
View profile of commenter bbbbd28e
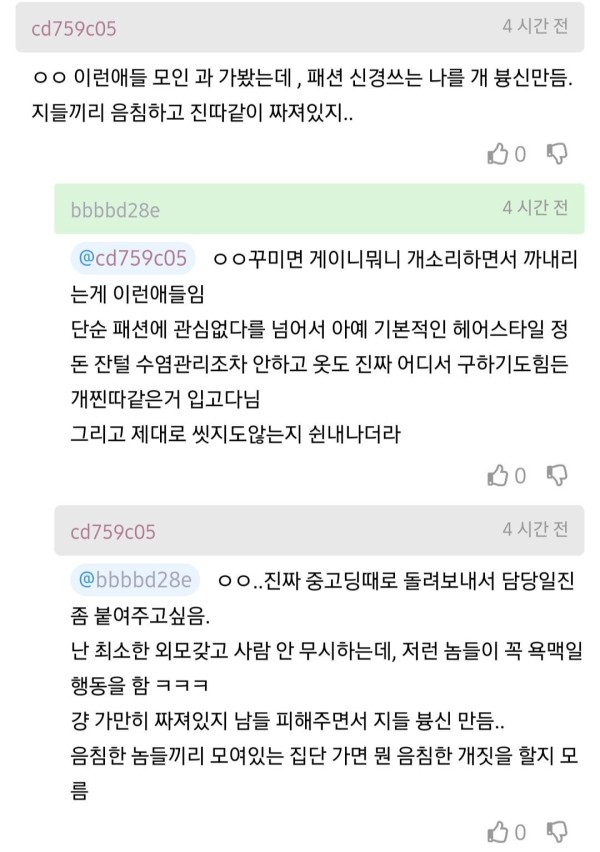click(x=116, y=209)
